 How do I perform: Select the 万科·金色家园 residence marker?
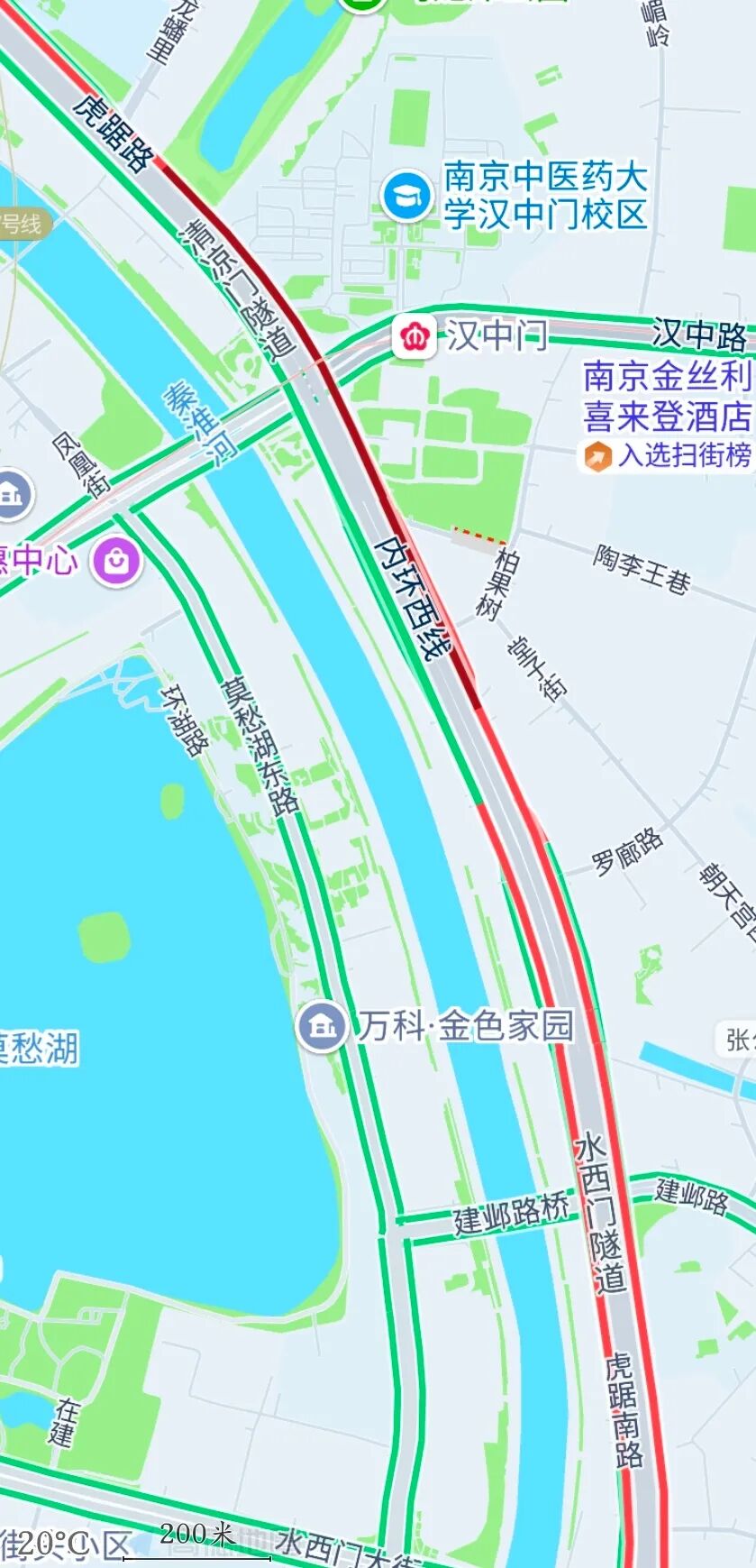322,1026
